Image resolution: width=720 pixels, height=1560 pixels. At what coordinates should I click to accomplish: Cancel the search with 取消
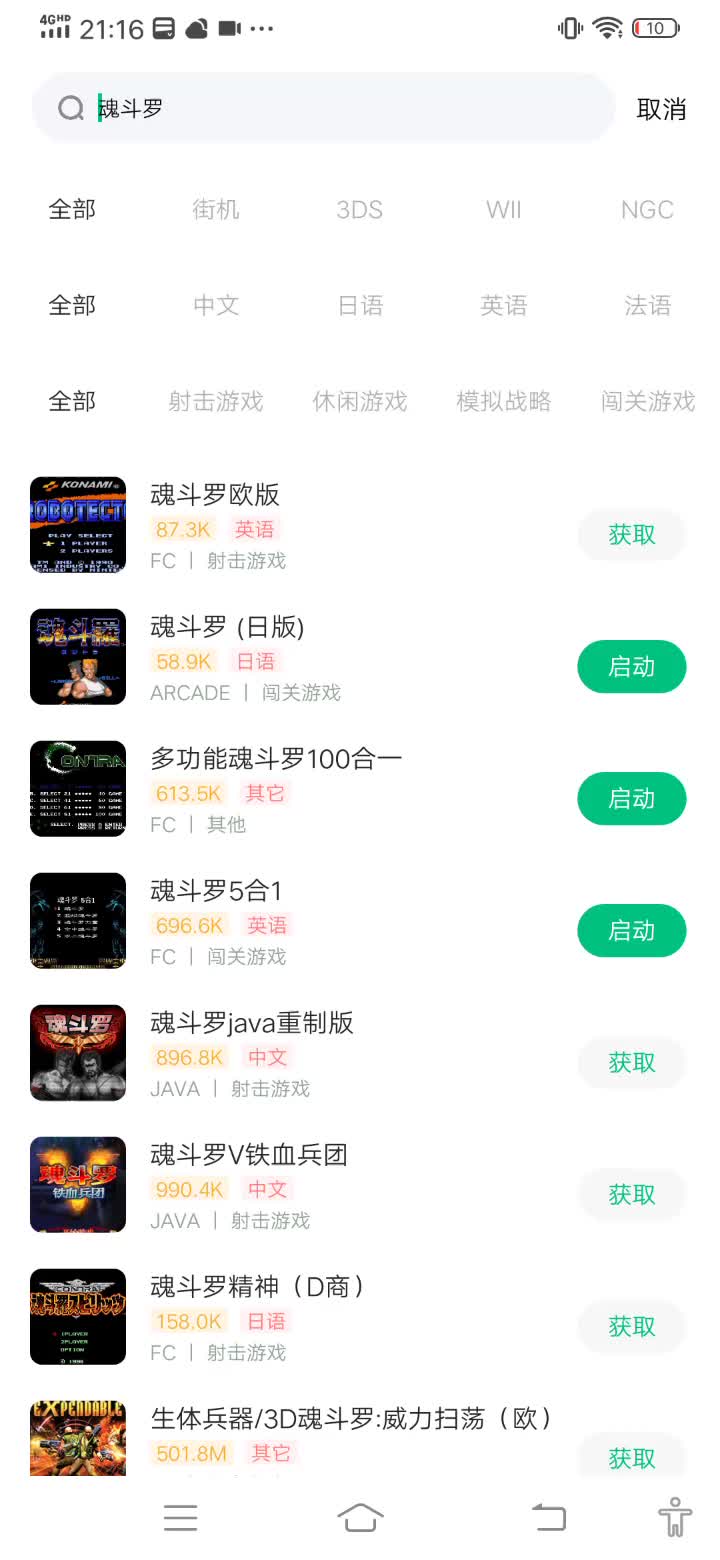pos(661,109)
